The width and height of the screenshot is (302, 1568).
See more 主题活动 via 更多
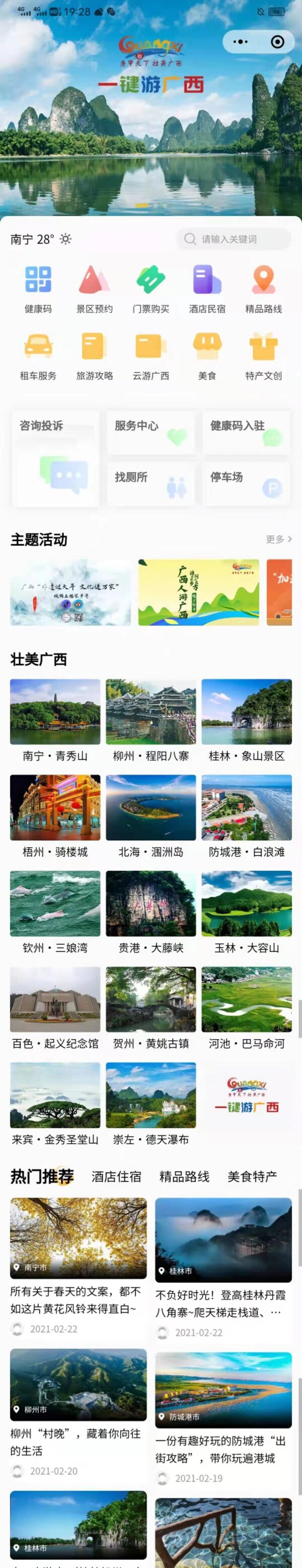click(x=279, y=539)
